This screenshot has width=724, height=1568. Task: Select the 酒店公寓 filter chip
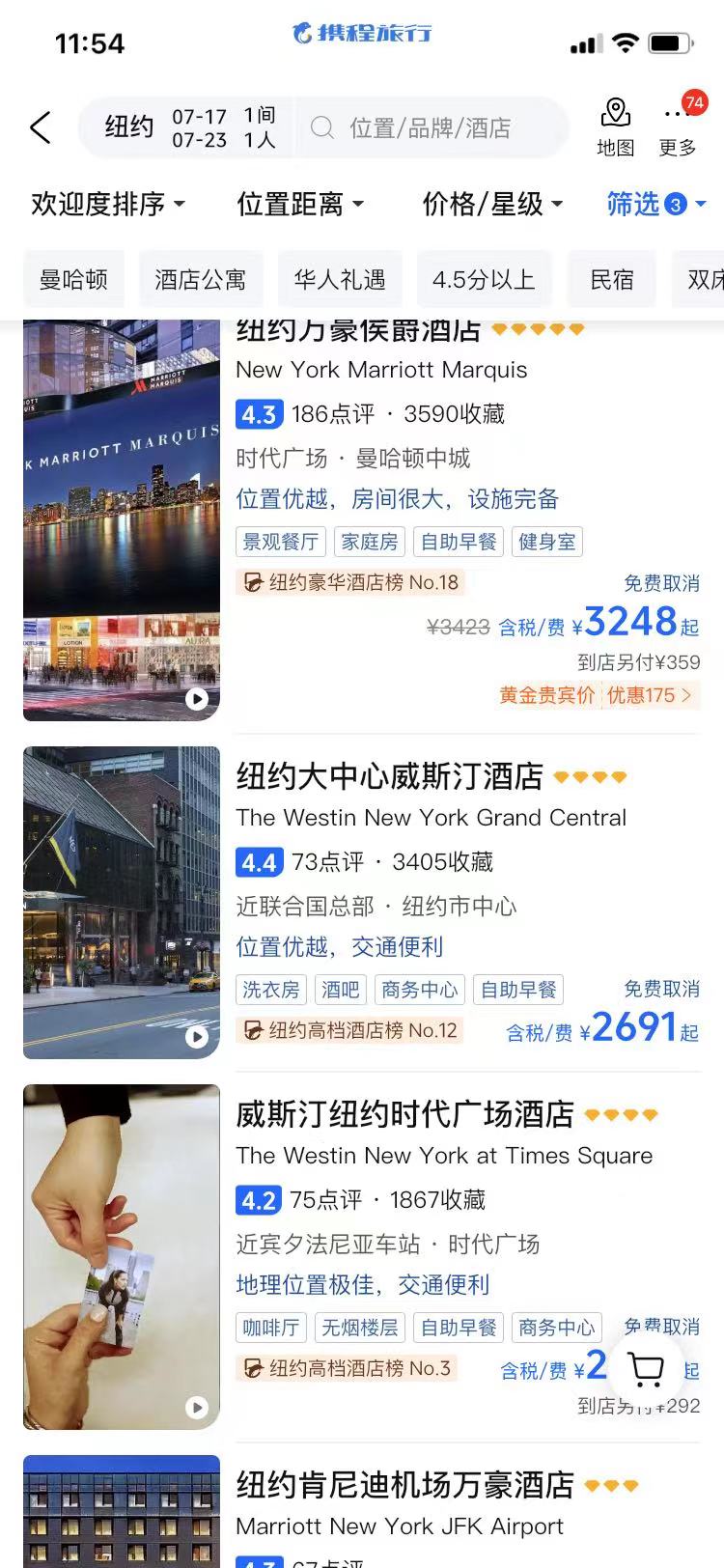click(200, 280)
